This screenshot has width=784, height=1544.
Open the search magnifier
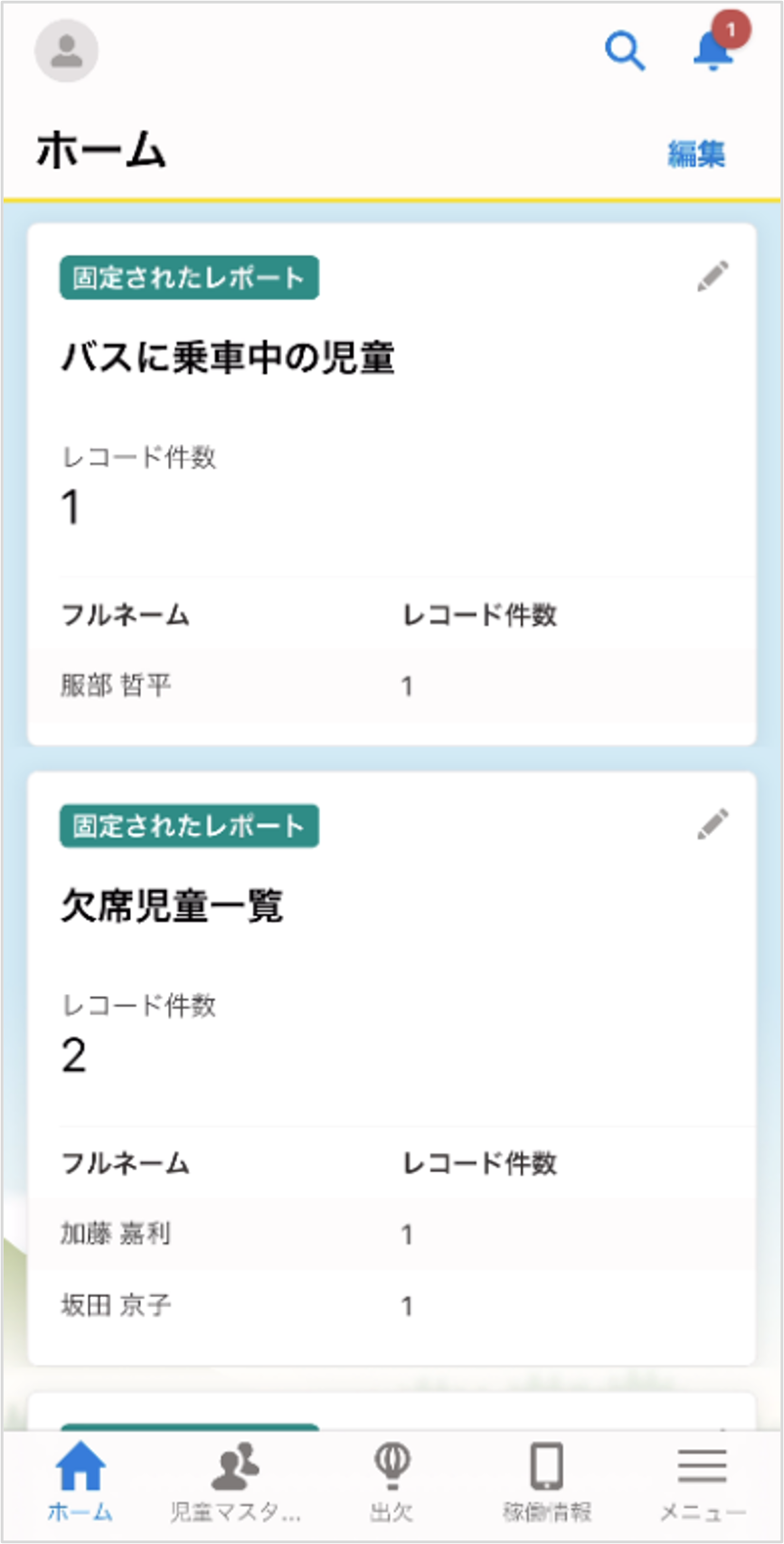tap(625, 51)
